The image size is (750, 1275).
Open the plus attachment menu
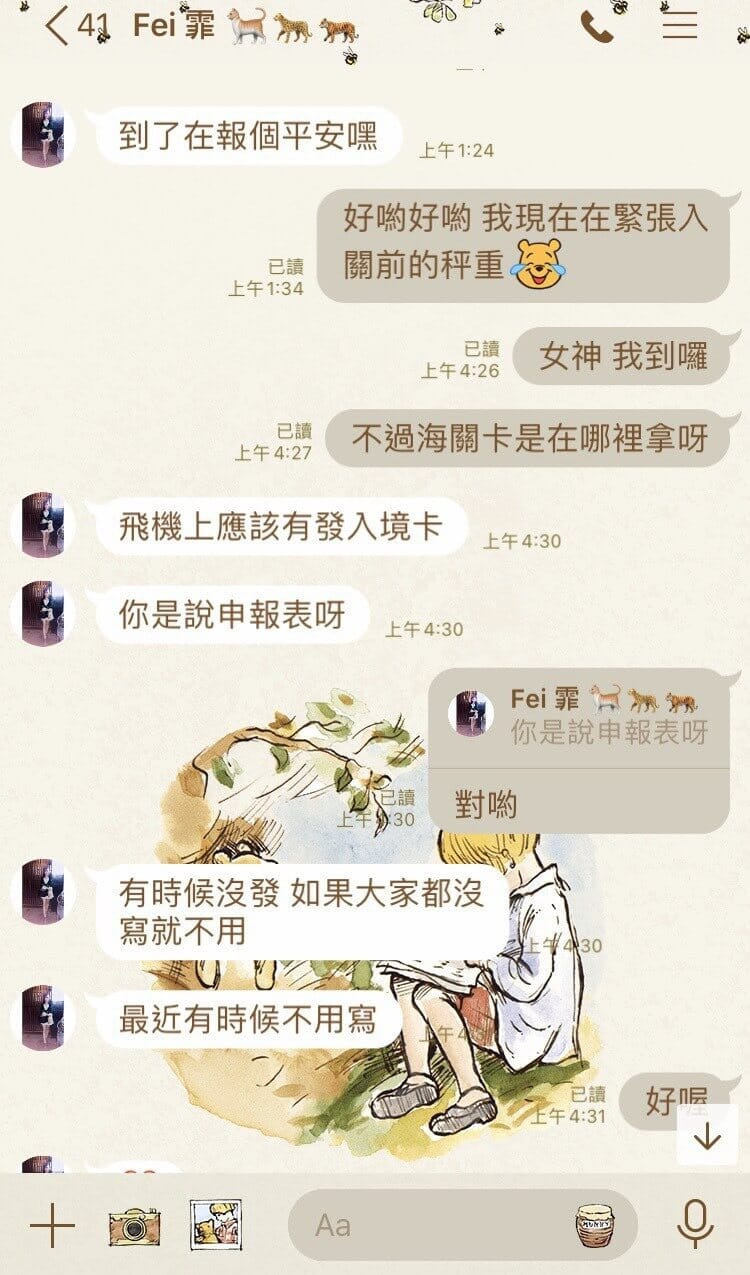pos(52,1225)
